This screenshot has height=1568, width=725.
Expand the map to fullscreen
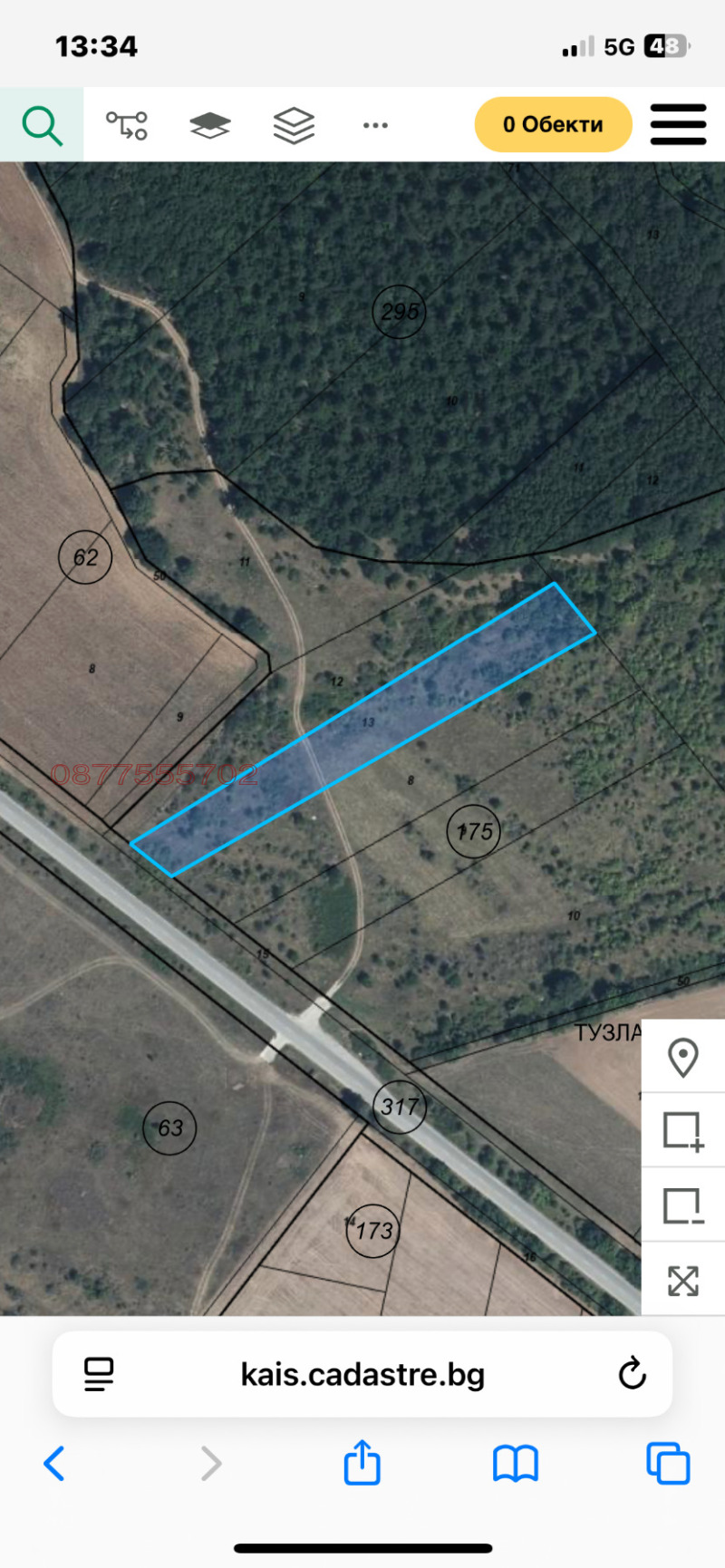tap(681, 1281)
